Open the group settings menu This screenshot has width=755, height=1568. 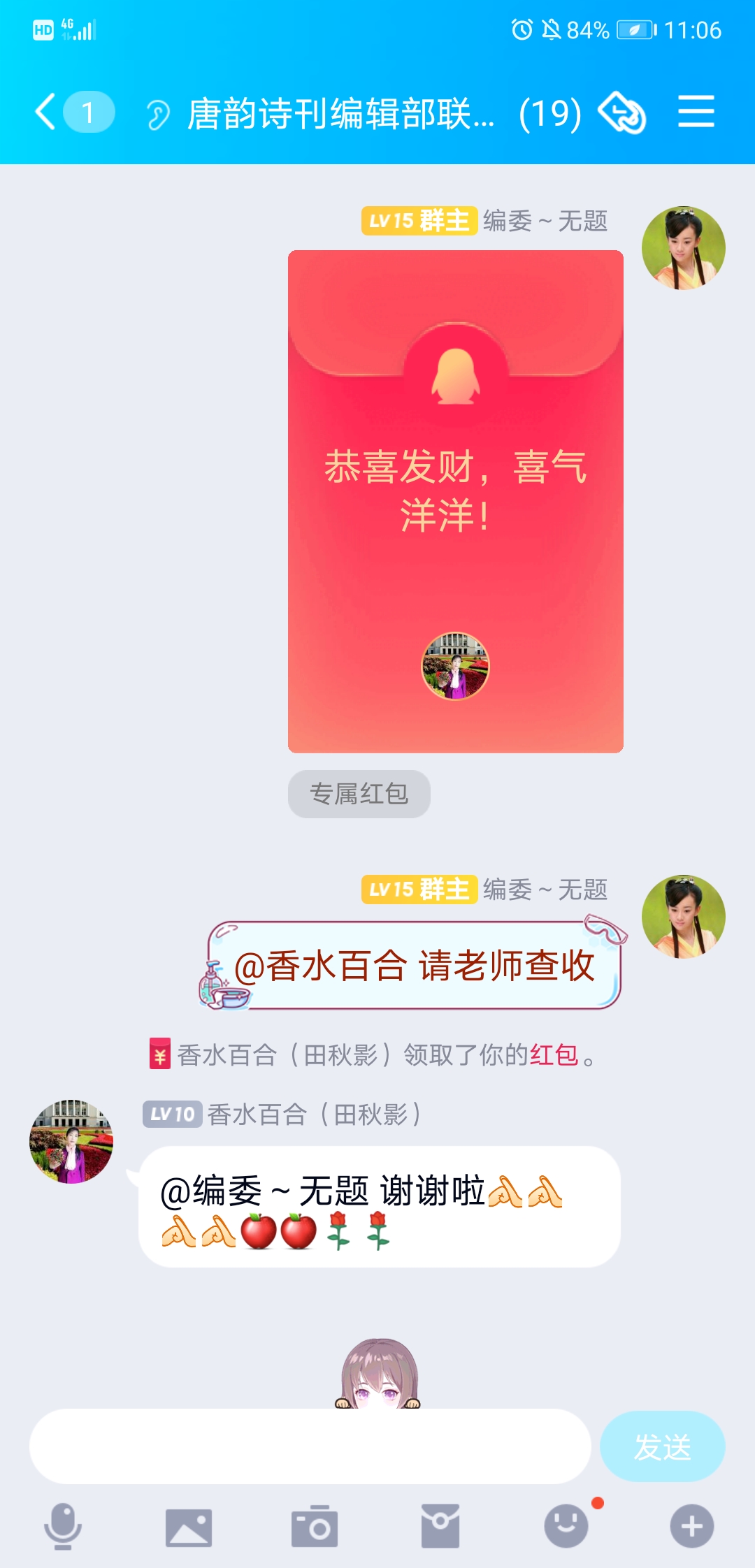pos(696,112)
